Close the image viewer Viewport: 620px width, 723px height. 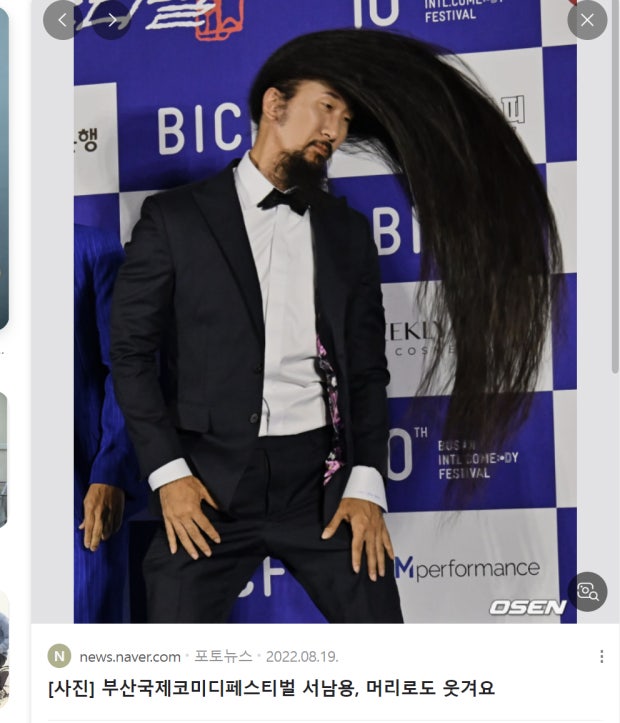point(587,20)
